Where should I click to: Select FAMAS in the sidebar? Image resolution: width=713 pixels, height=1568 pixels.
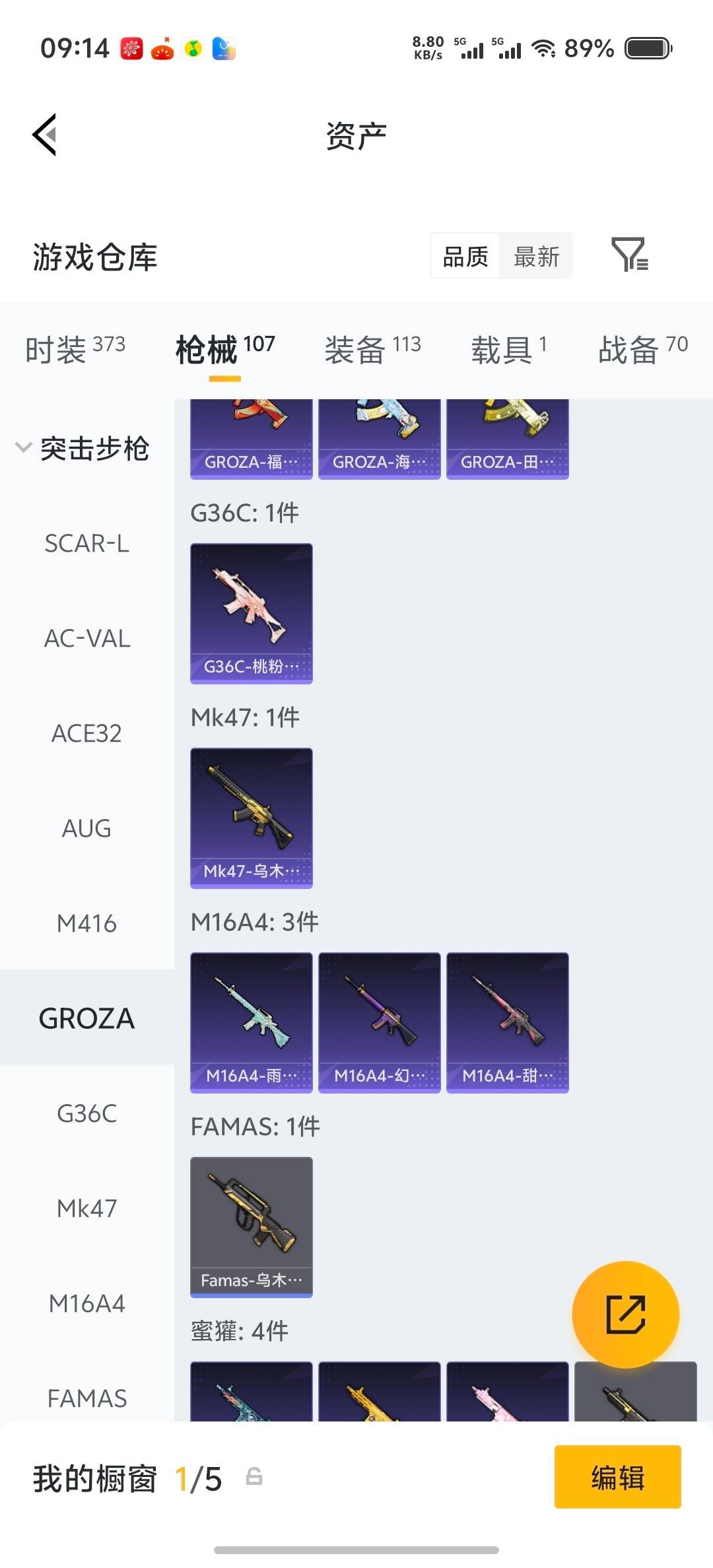click(x=87, y=1397)
